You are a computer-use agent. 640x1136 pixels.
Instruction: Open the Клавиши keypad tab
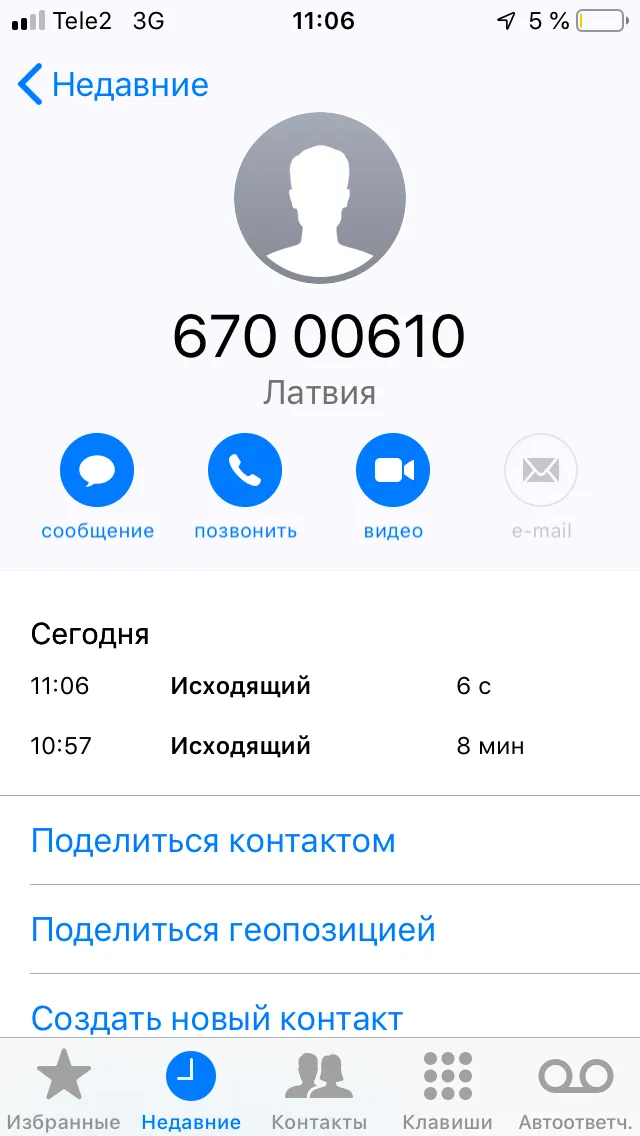447,1089
